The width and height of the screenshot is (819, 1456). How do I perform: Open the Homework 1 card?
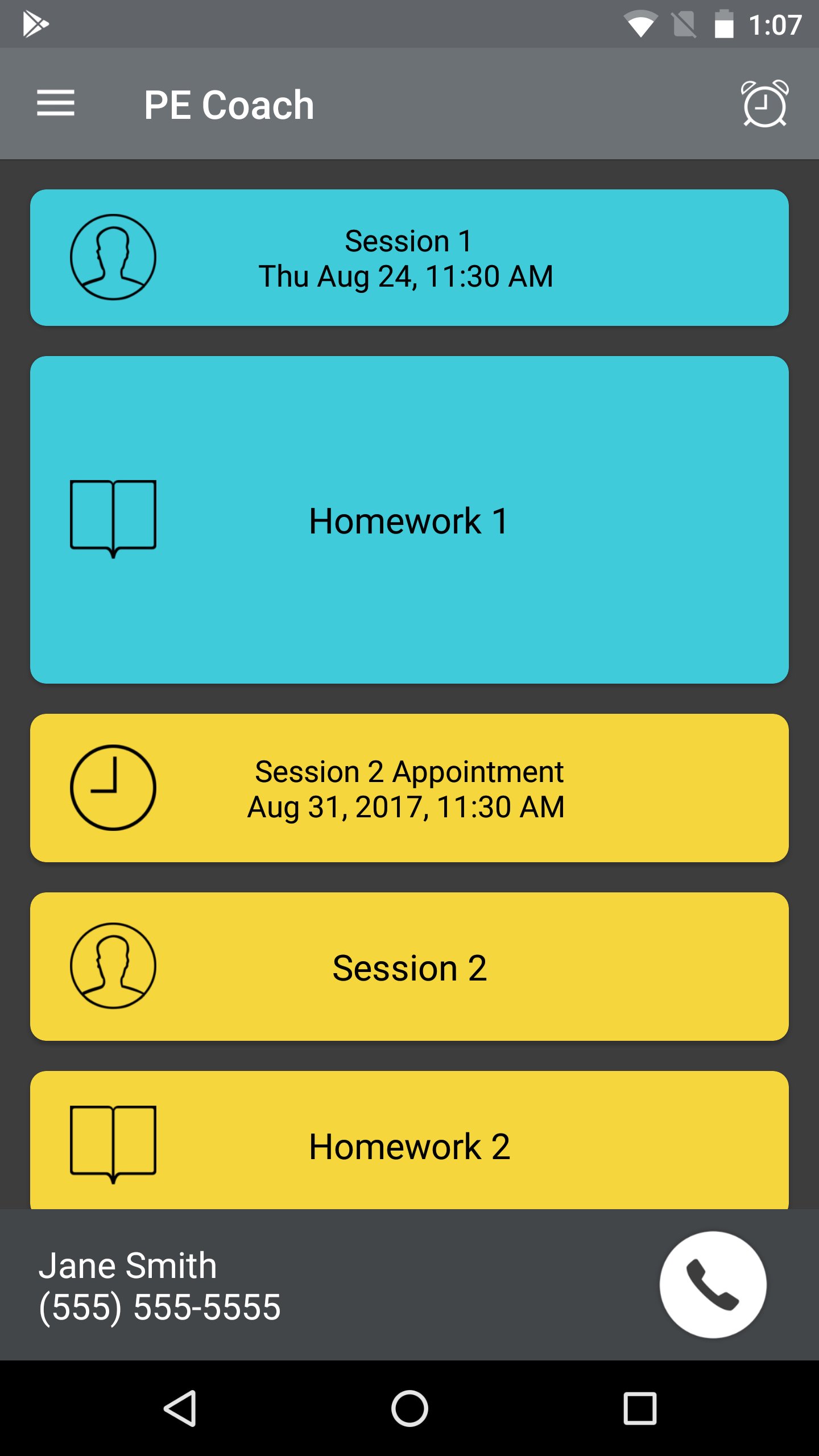click(409, 520)
